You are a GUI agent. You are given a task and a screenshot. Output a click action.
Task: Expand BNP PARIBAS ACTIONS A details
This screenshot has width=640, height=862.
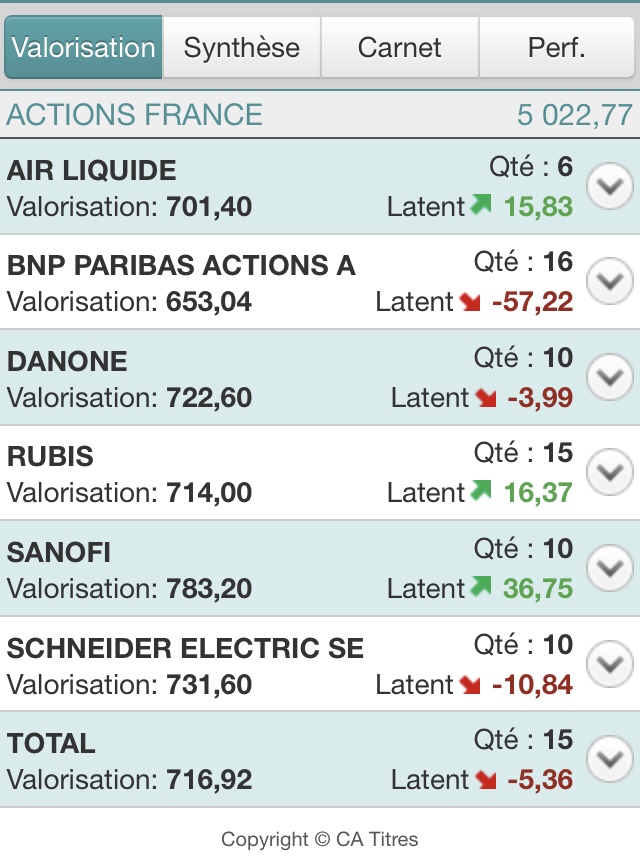coord(609,282)
